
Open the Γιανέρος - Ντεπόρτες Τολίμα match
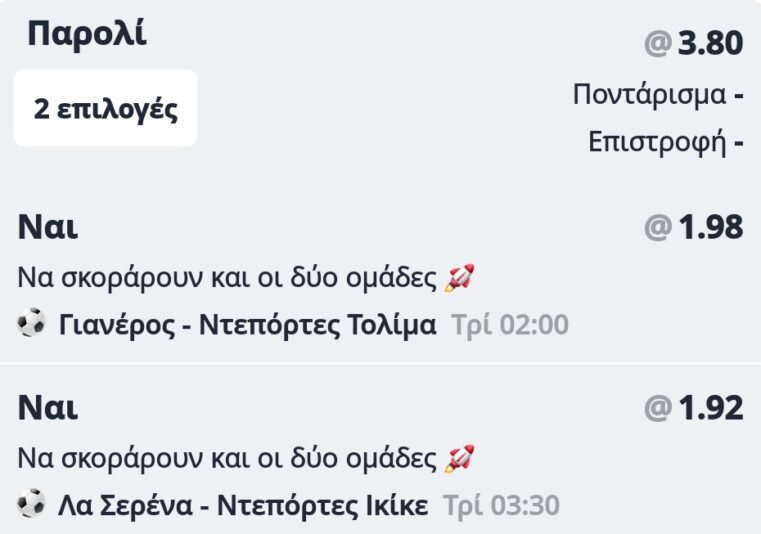(x=247, y=325)
